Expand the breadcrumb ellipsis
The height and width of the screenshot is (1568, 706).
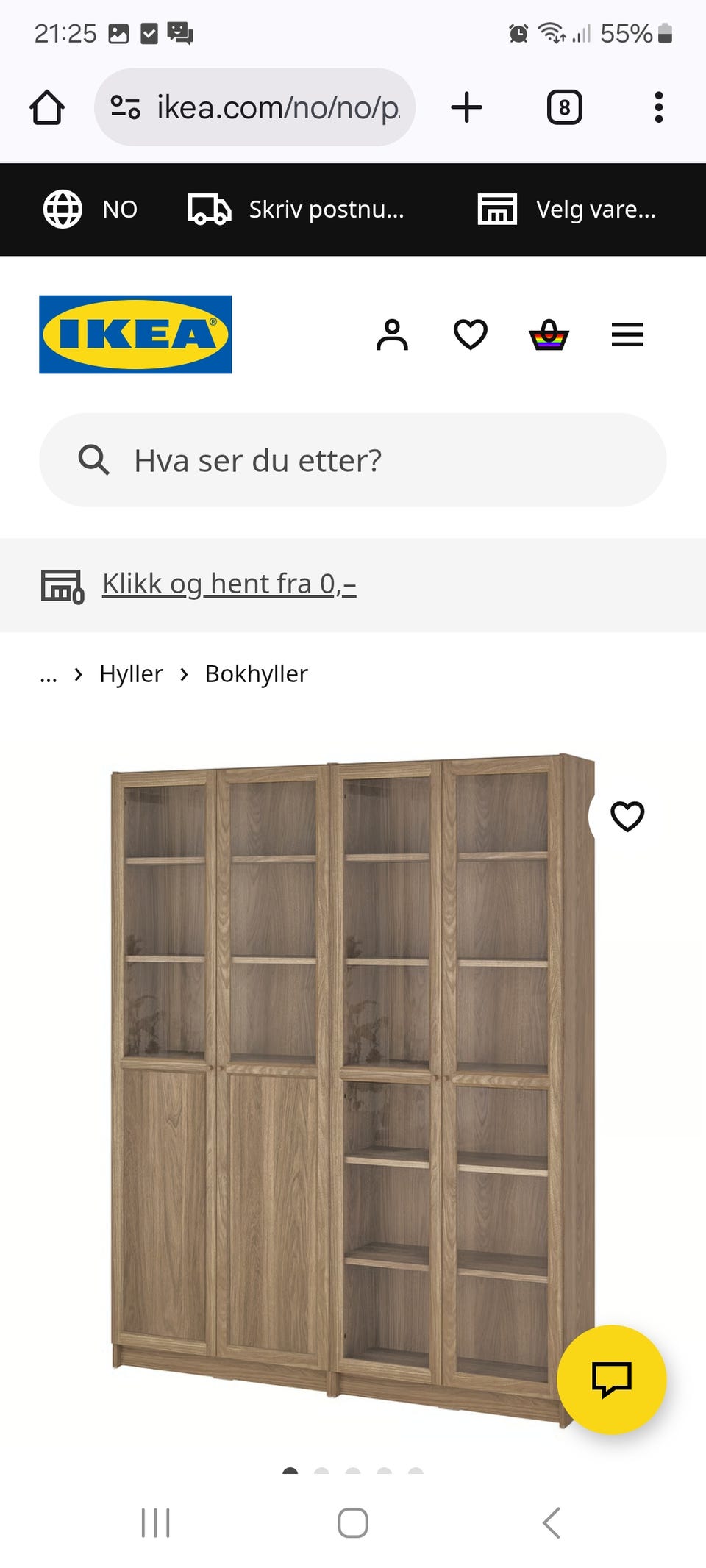click(48, 674)
